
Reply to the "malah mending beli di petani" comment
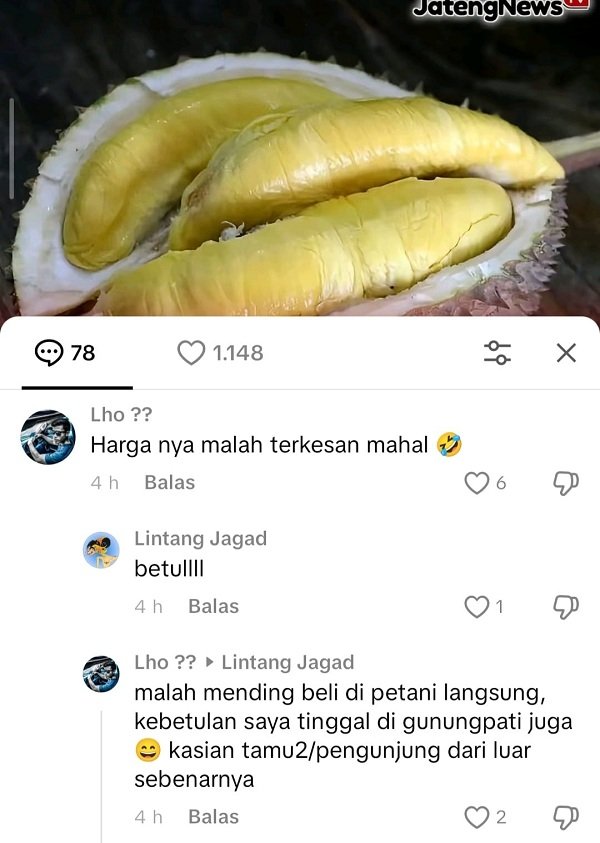coord(213,817)
